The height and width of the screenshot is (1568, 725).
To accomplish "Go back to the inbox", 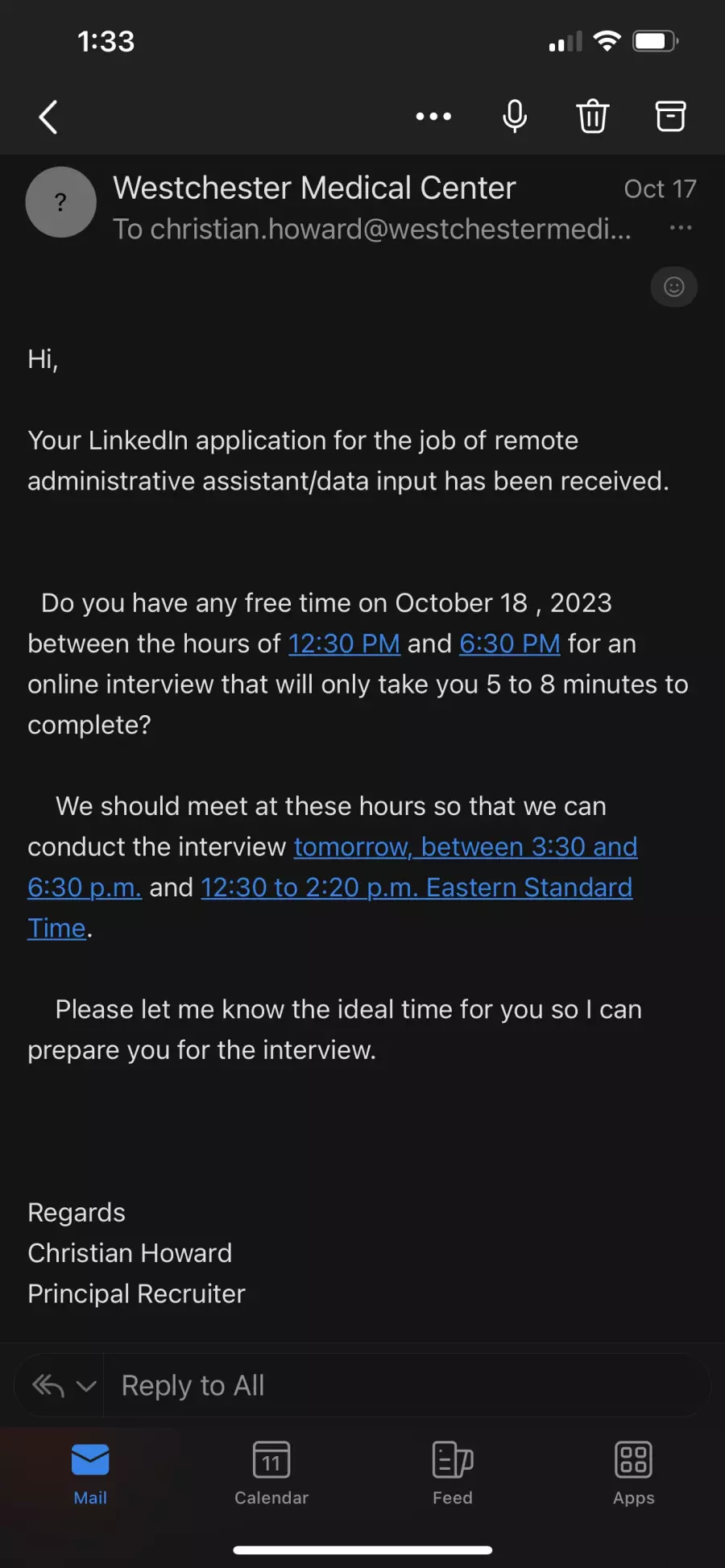I will point(48,117).
